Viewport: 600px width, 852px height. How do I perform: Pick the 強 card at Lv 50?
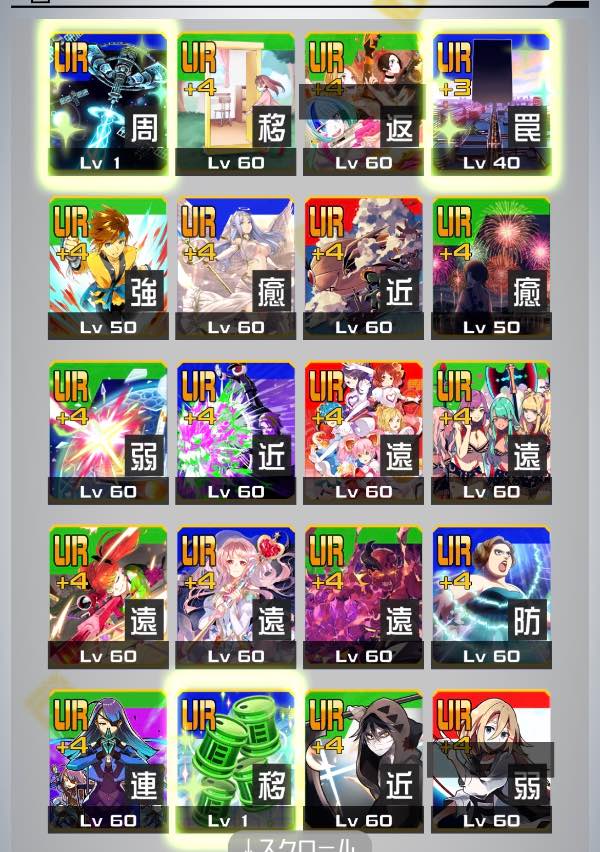pyautogui.click(x=108, y=268)
